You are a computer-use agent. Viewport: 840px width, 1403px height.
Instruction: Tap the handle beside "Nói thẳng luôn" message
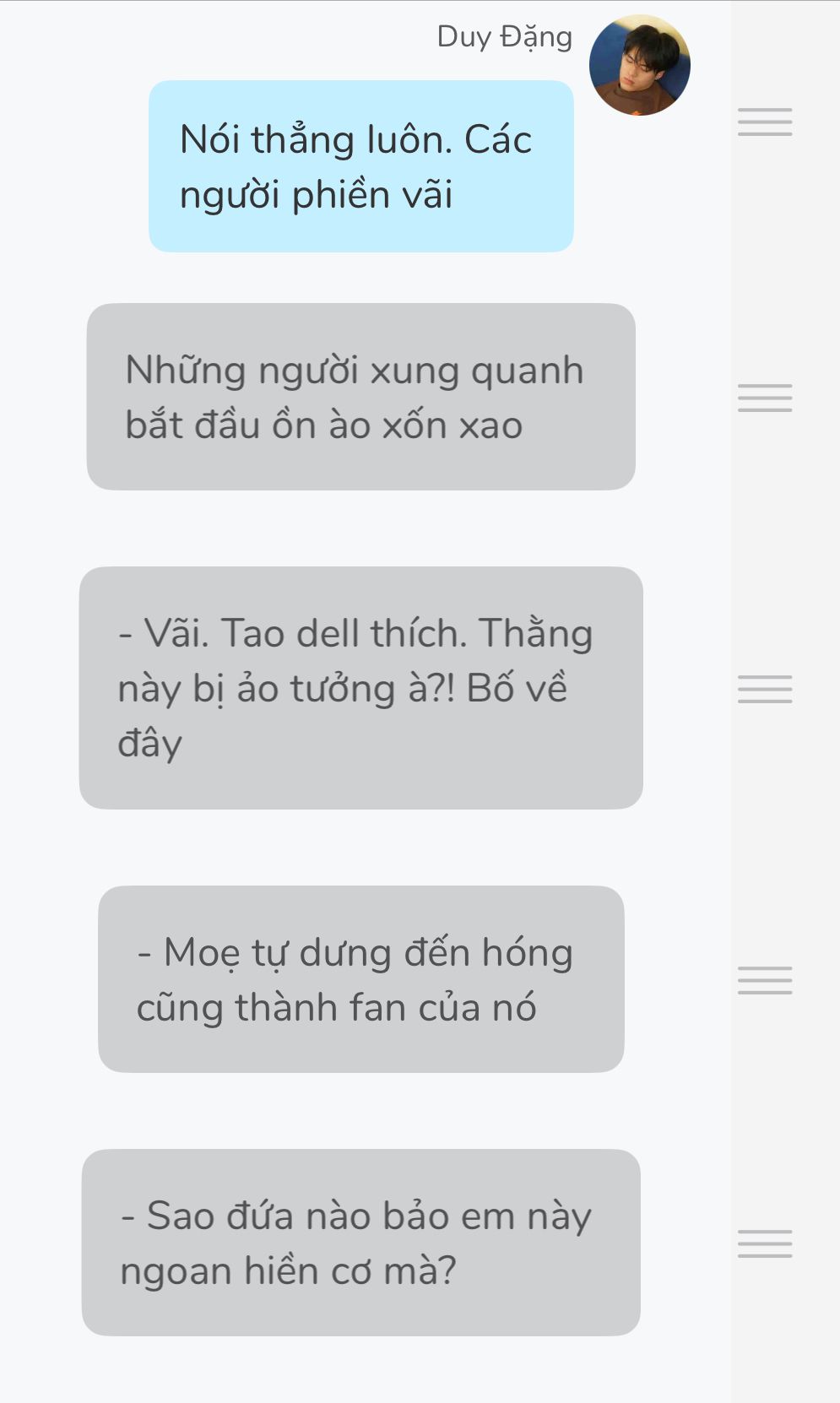click(x=765, y=122)
